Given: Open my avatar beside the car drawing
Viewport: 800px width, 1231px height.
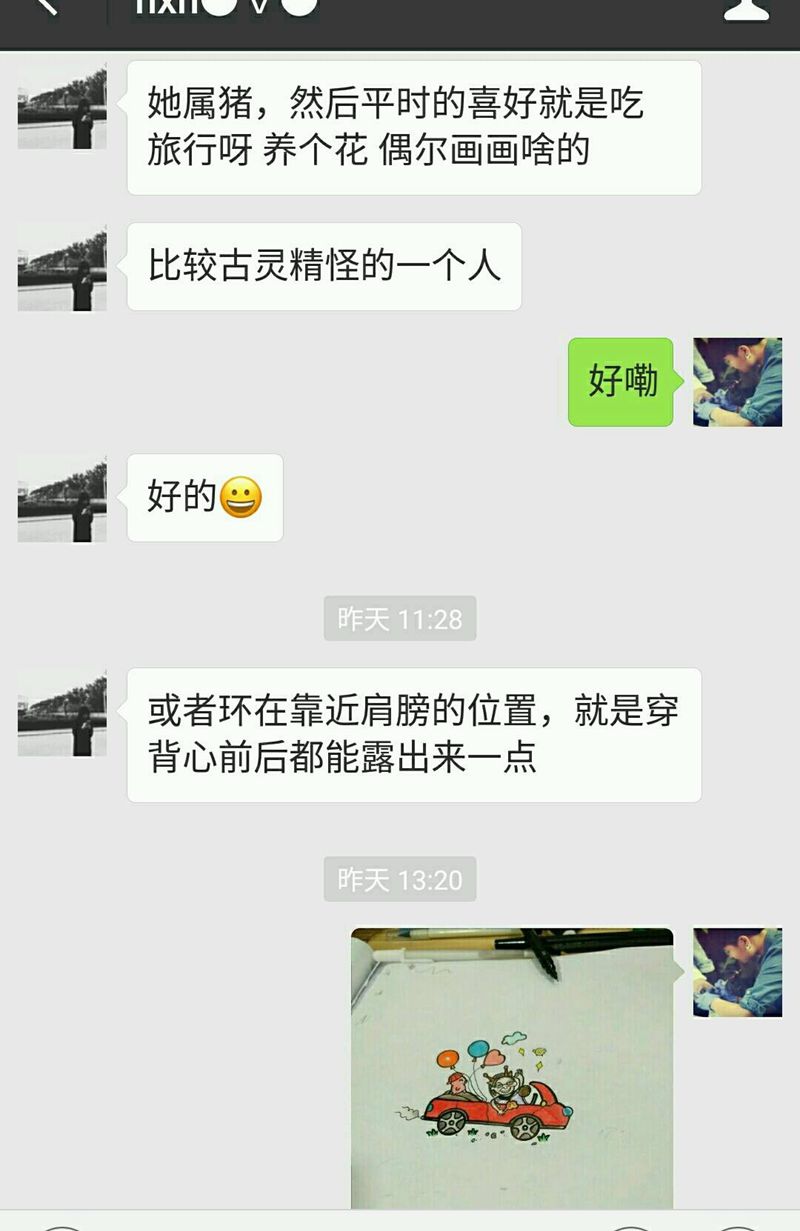Looking at the screenshot, I should [738, 972].
